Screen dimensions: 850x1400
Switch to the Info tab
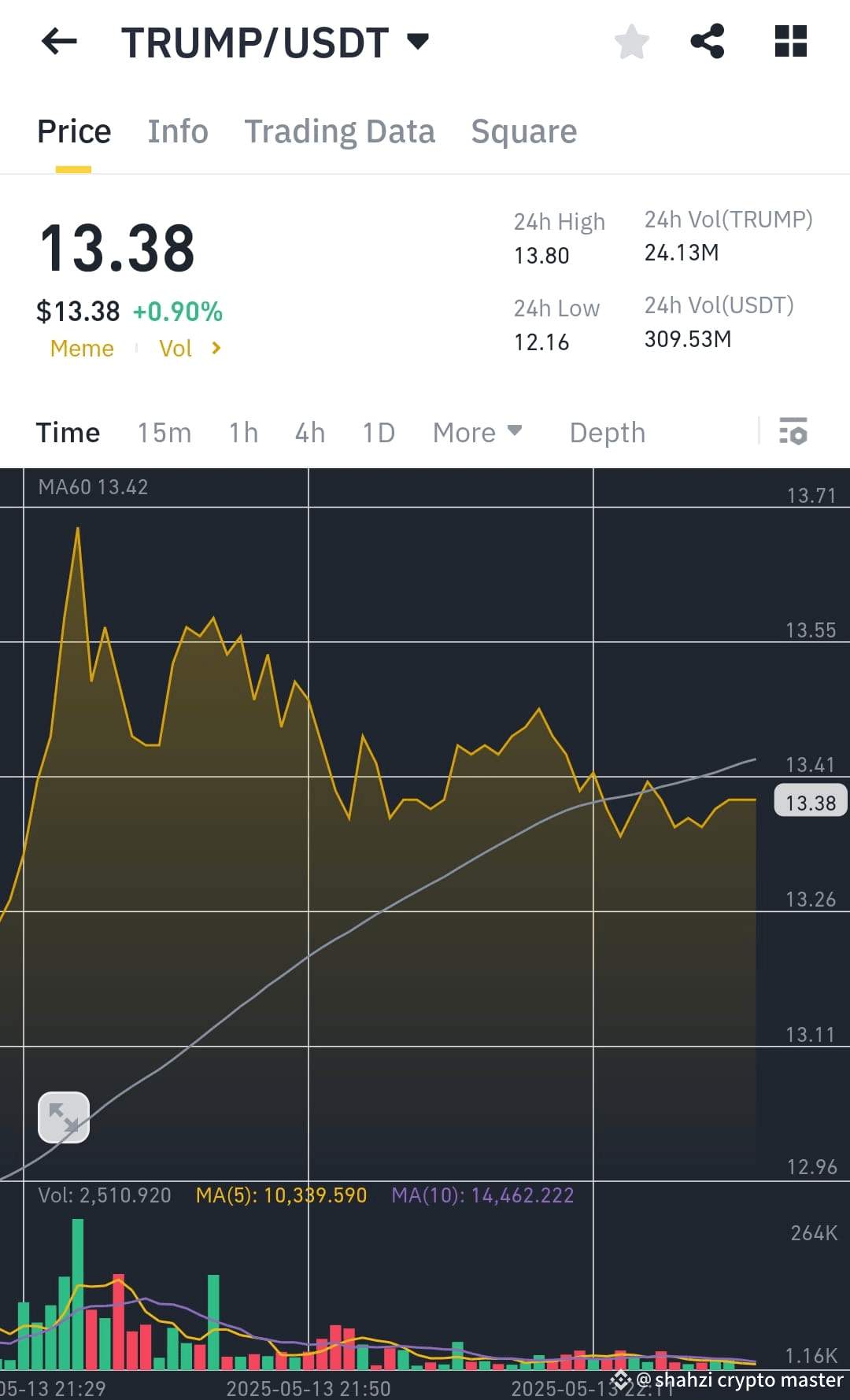click(x=177, y=131)
